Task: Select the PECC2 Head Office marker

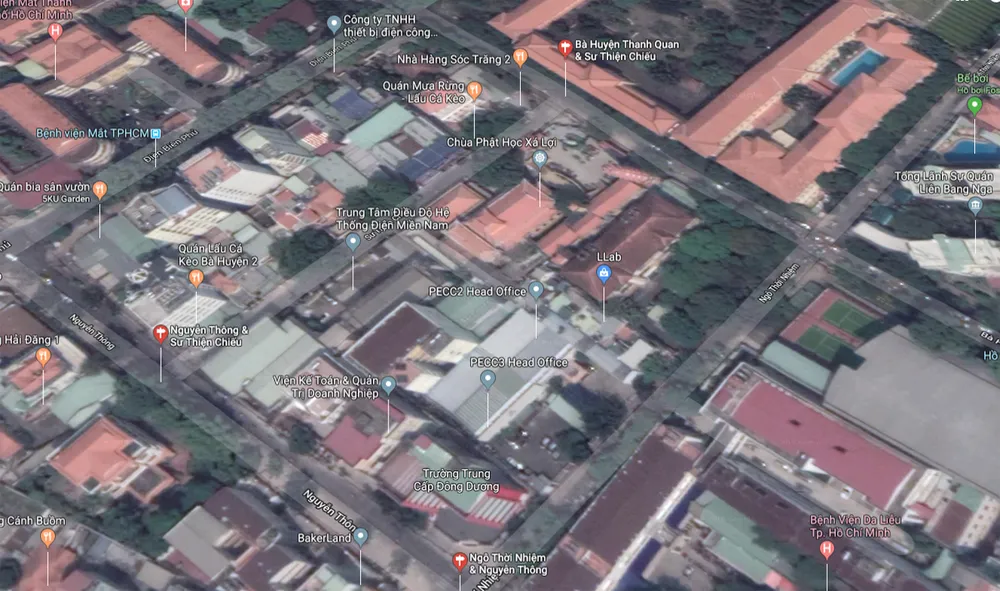Action: click(536, 290)
